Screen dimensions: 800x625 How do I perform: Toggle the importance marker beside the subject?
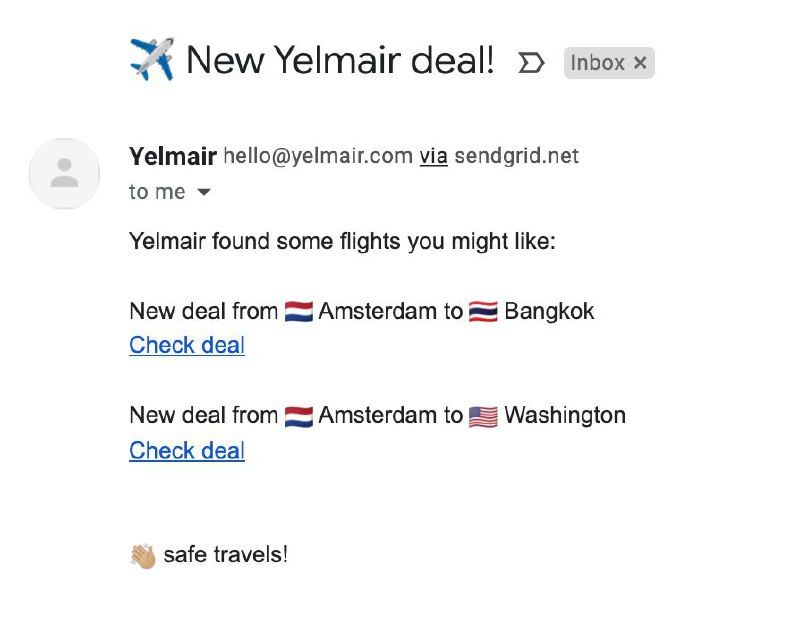[531, 63]
